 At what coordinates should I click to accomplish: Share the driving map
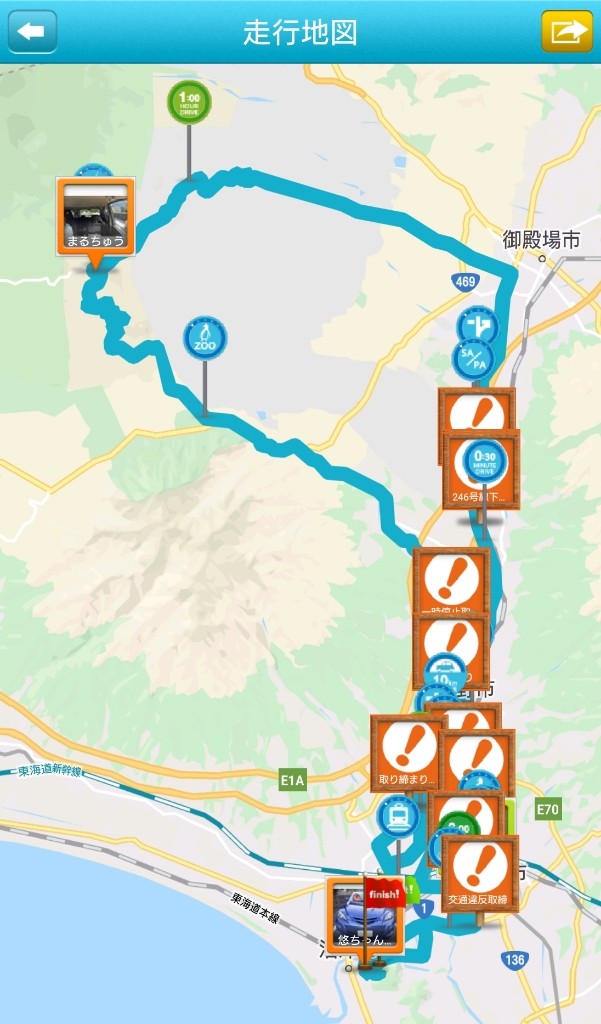(567, 31)
